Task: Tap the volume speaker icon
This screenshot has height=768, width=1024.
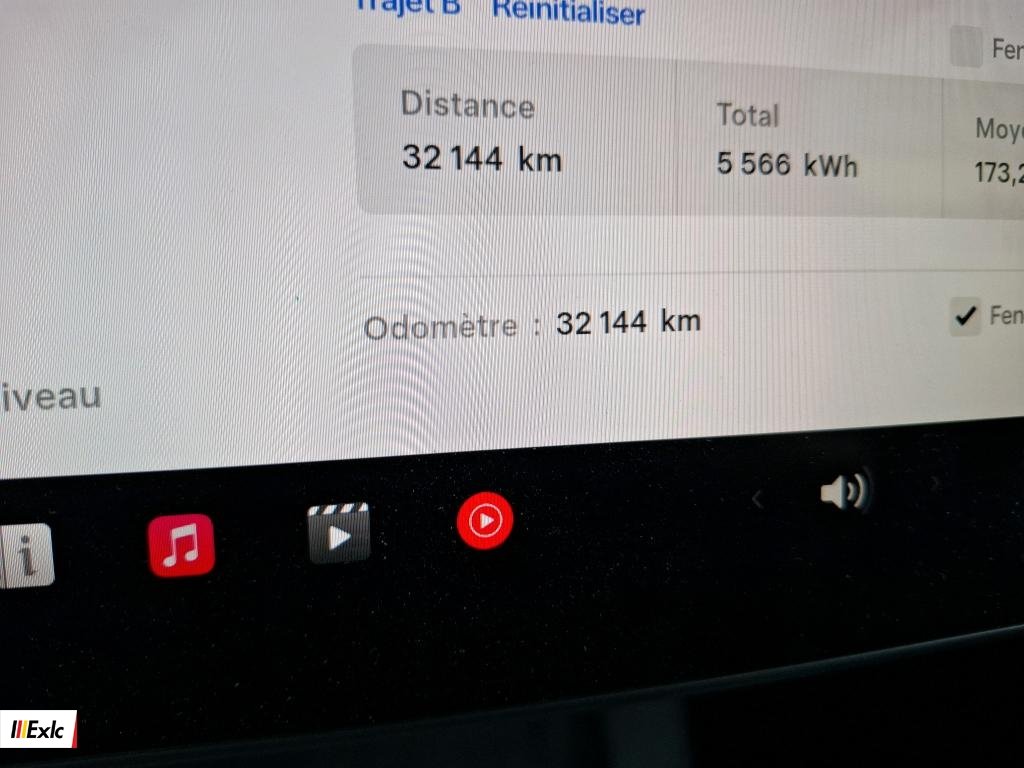Action: click(844, 491)
